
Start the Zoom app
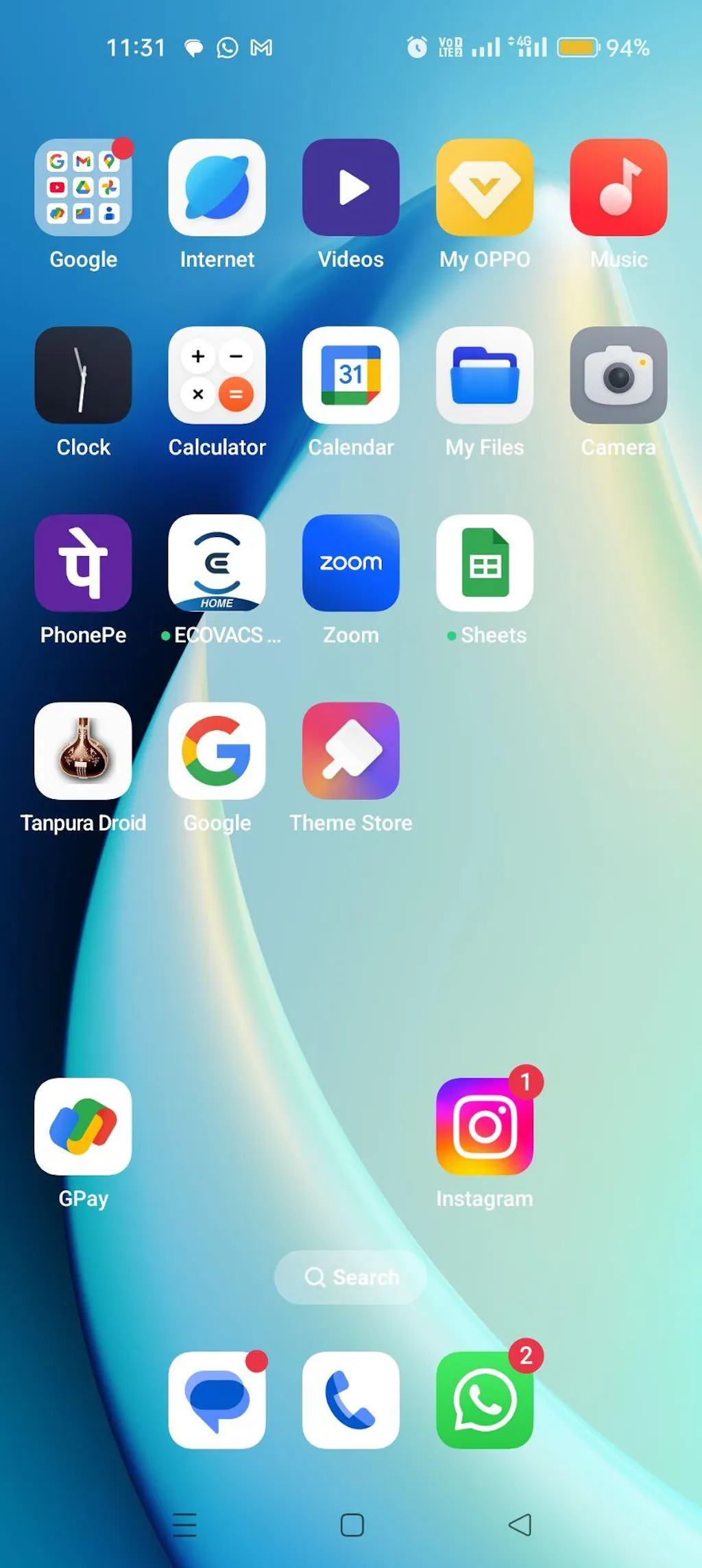pyautogui.click(x=350, y=563)
